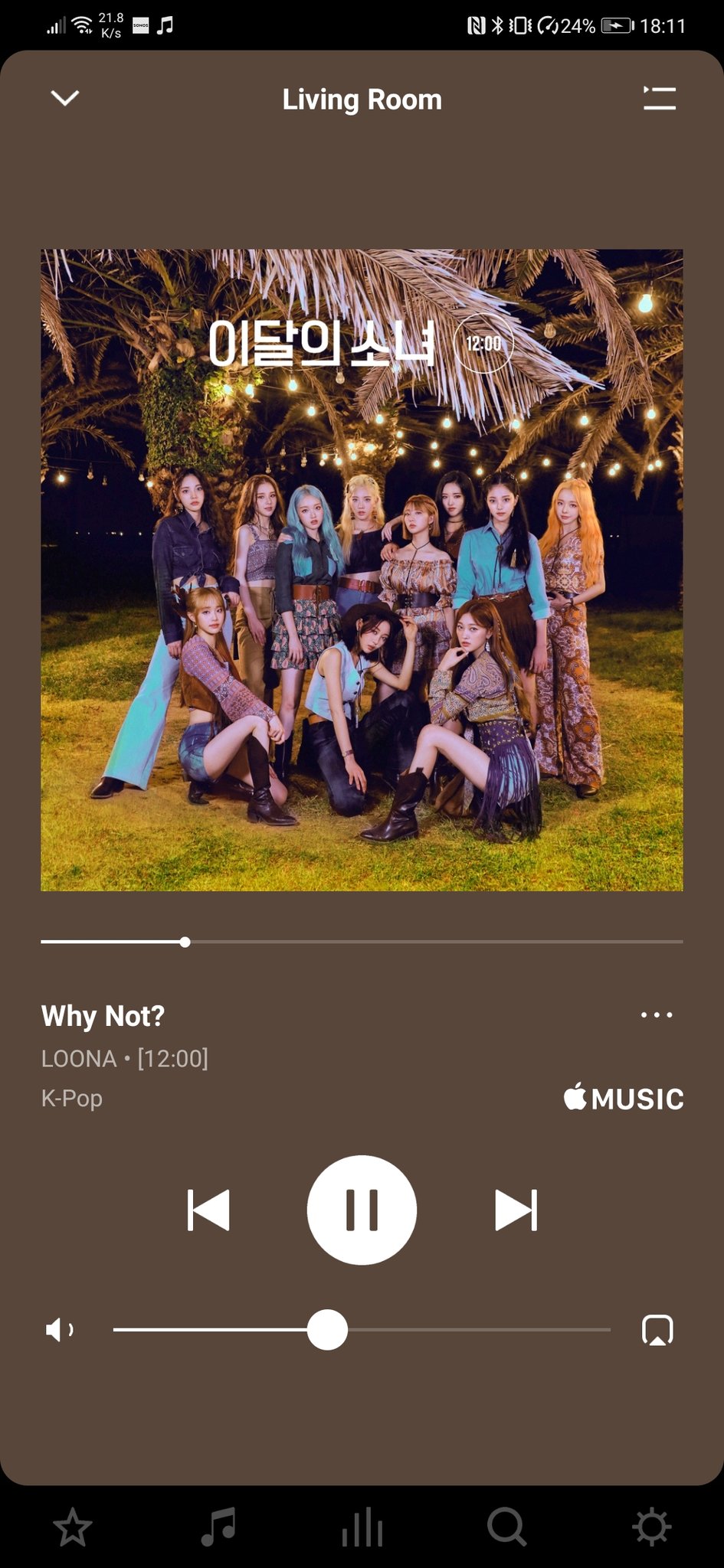Go back to the previous track
The height and width of the screenshot is (1568, 724).
(208, 1210)
